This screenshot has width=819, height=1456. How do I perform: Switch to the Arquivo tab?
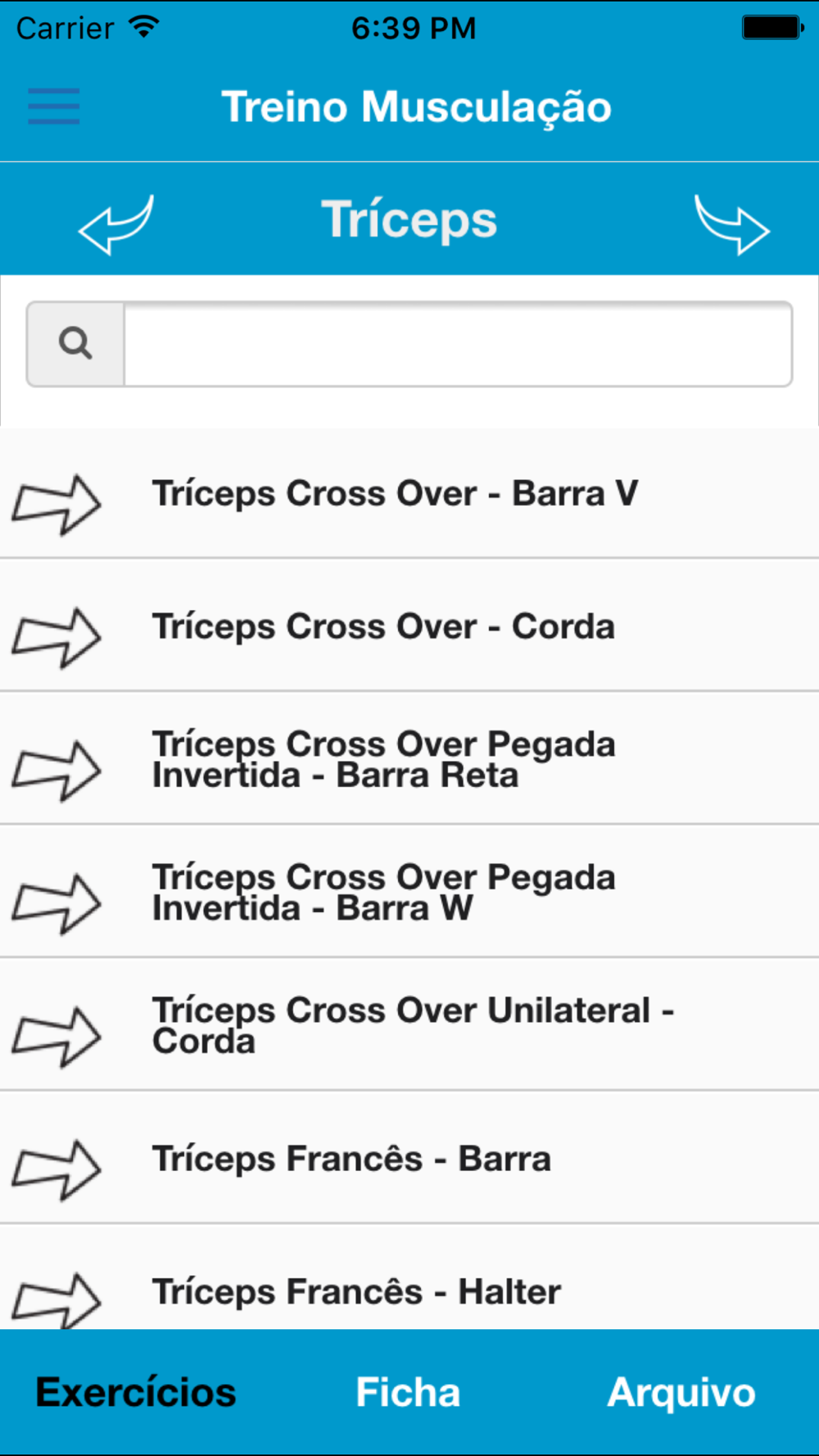tap(681, 1392)
